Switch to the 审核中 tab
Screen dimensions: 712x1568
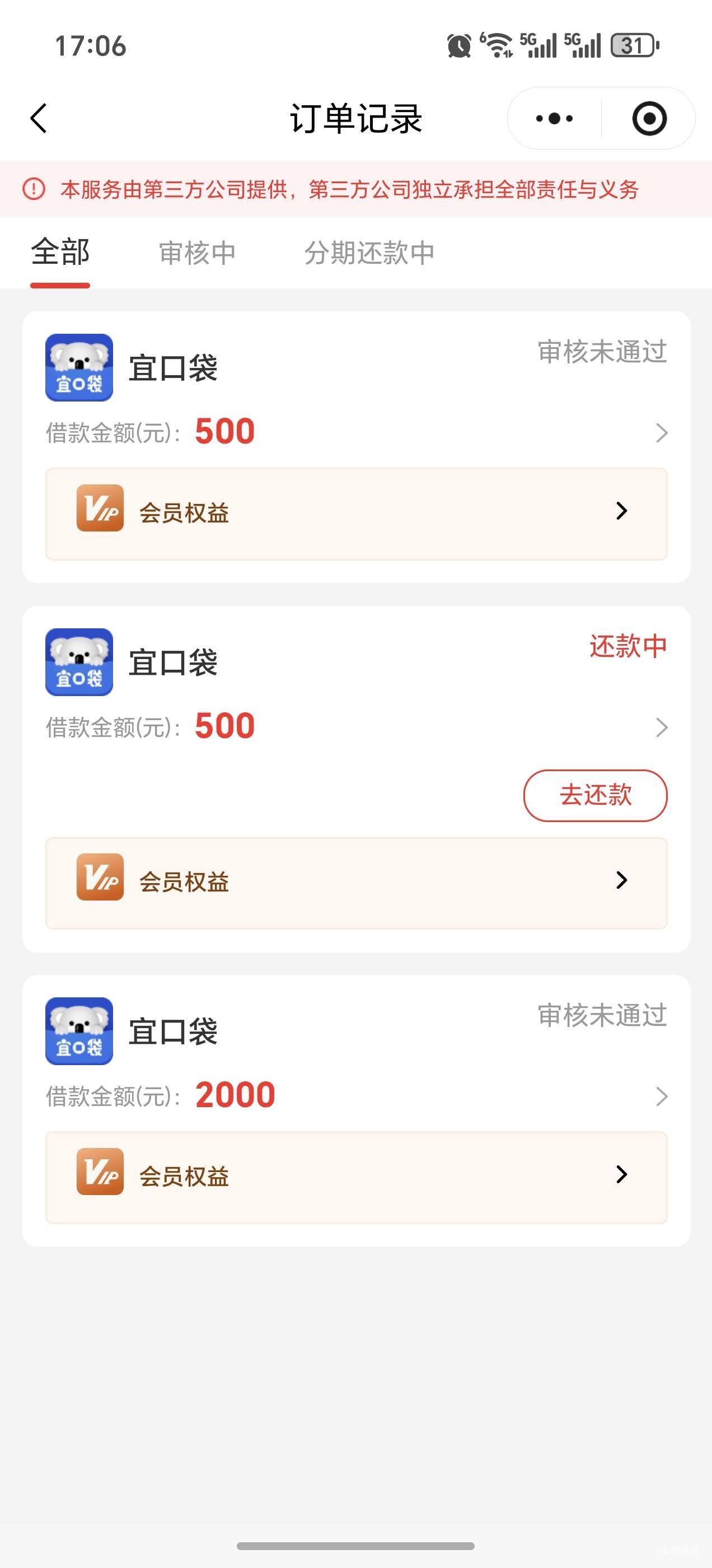pos(197,253)
